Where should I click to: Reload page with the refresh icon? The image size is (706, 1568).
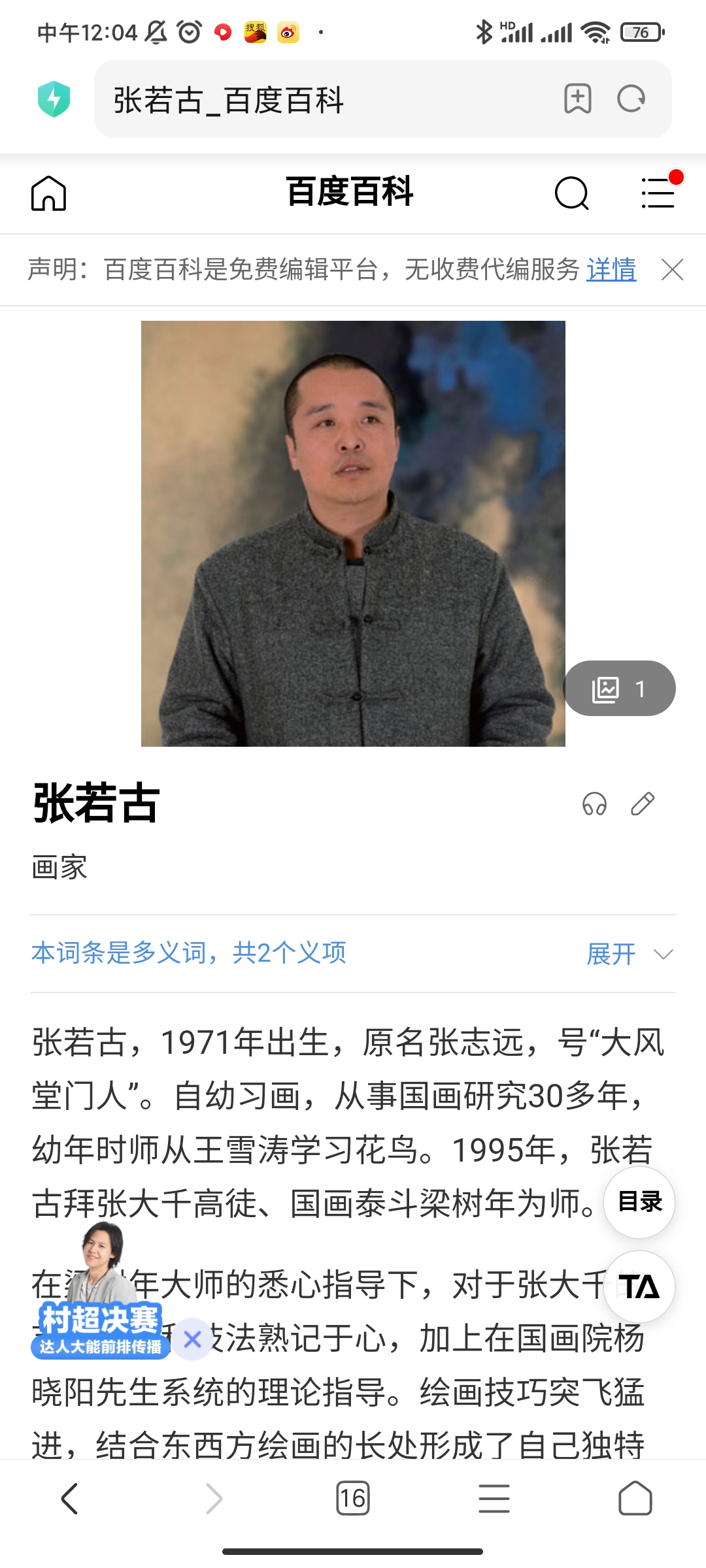(x=630, y=99)
